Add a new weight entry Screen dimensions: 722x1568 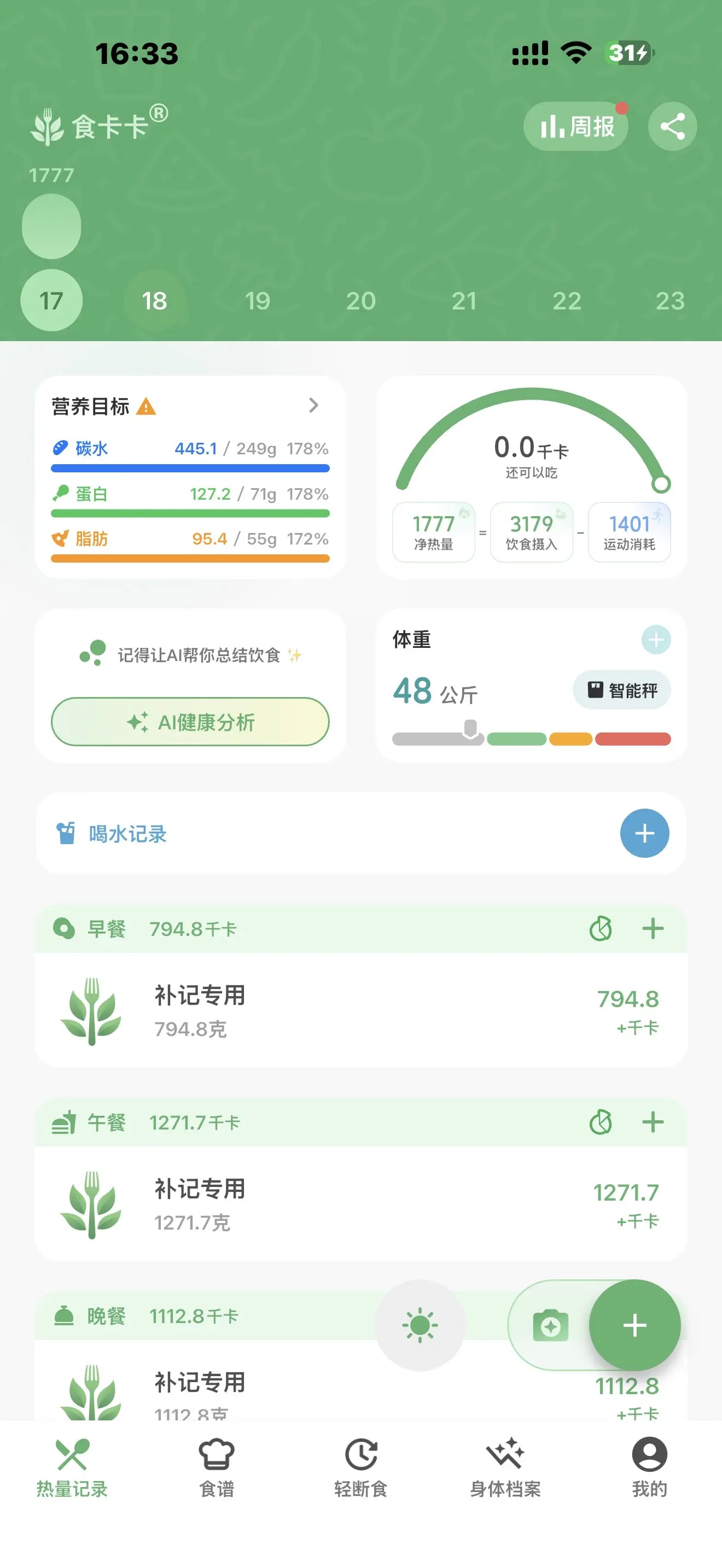tap(656, 640)
